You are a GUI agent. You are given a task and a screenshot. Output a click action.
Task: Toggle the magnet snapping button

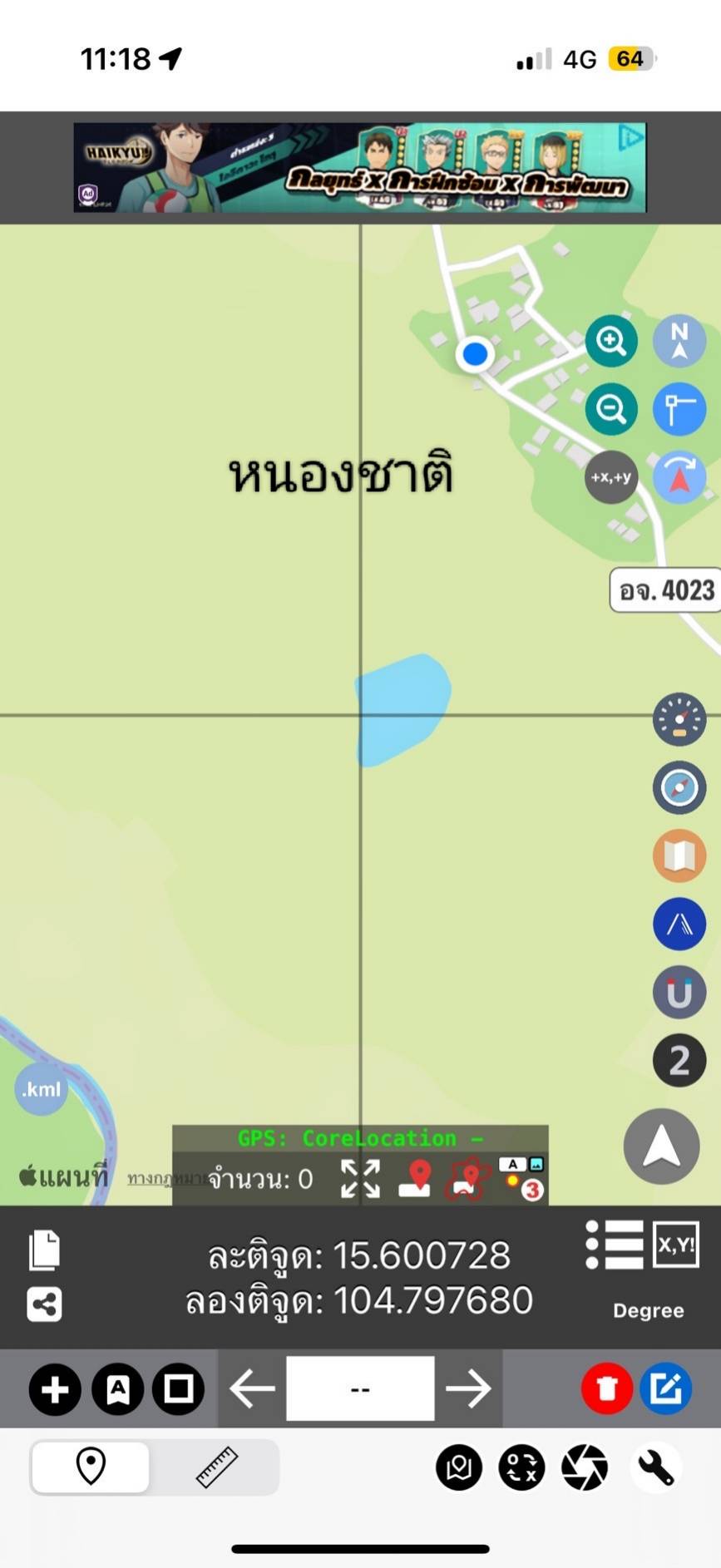(x=679, y=992)
